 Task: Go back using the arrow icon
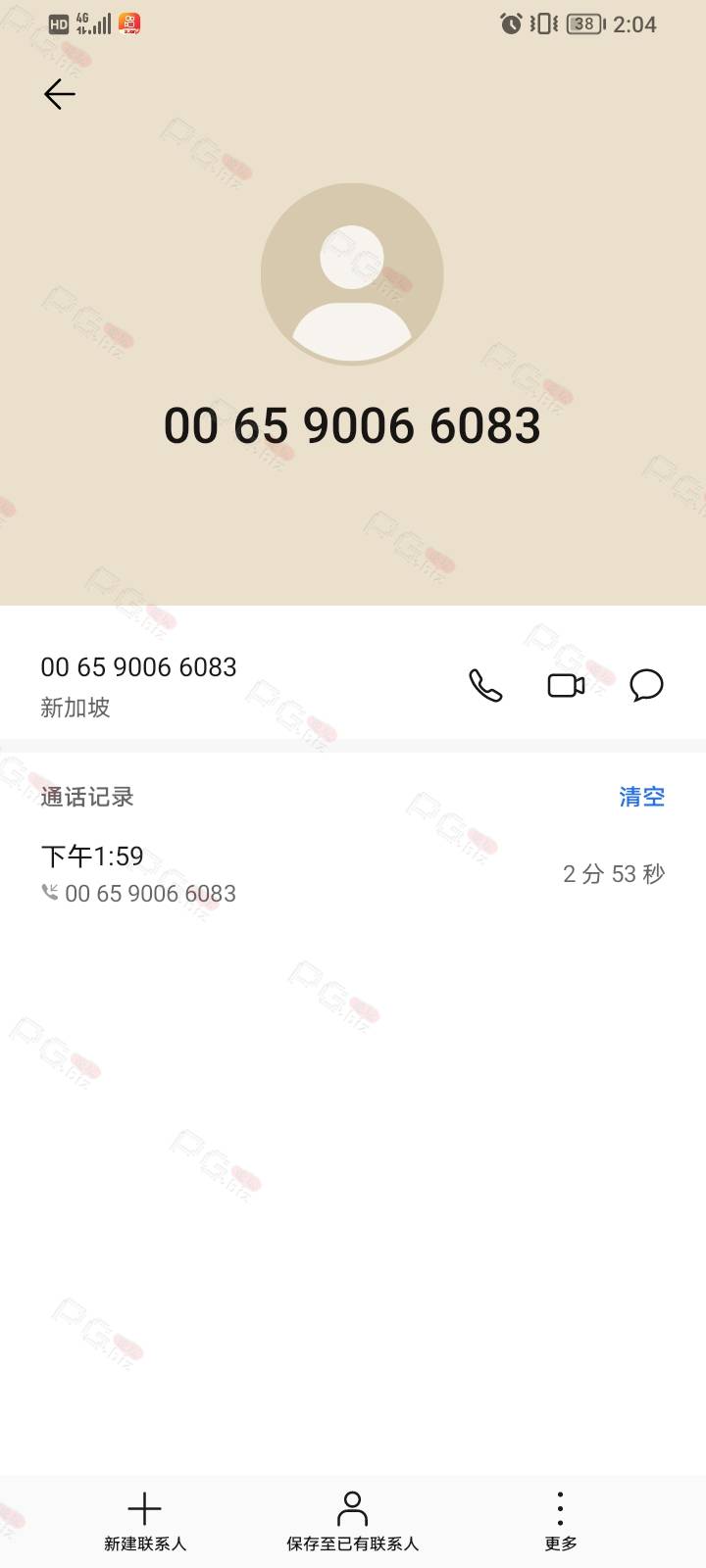[x=60, y=94]
